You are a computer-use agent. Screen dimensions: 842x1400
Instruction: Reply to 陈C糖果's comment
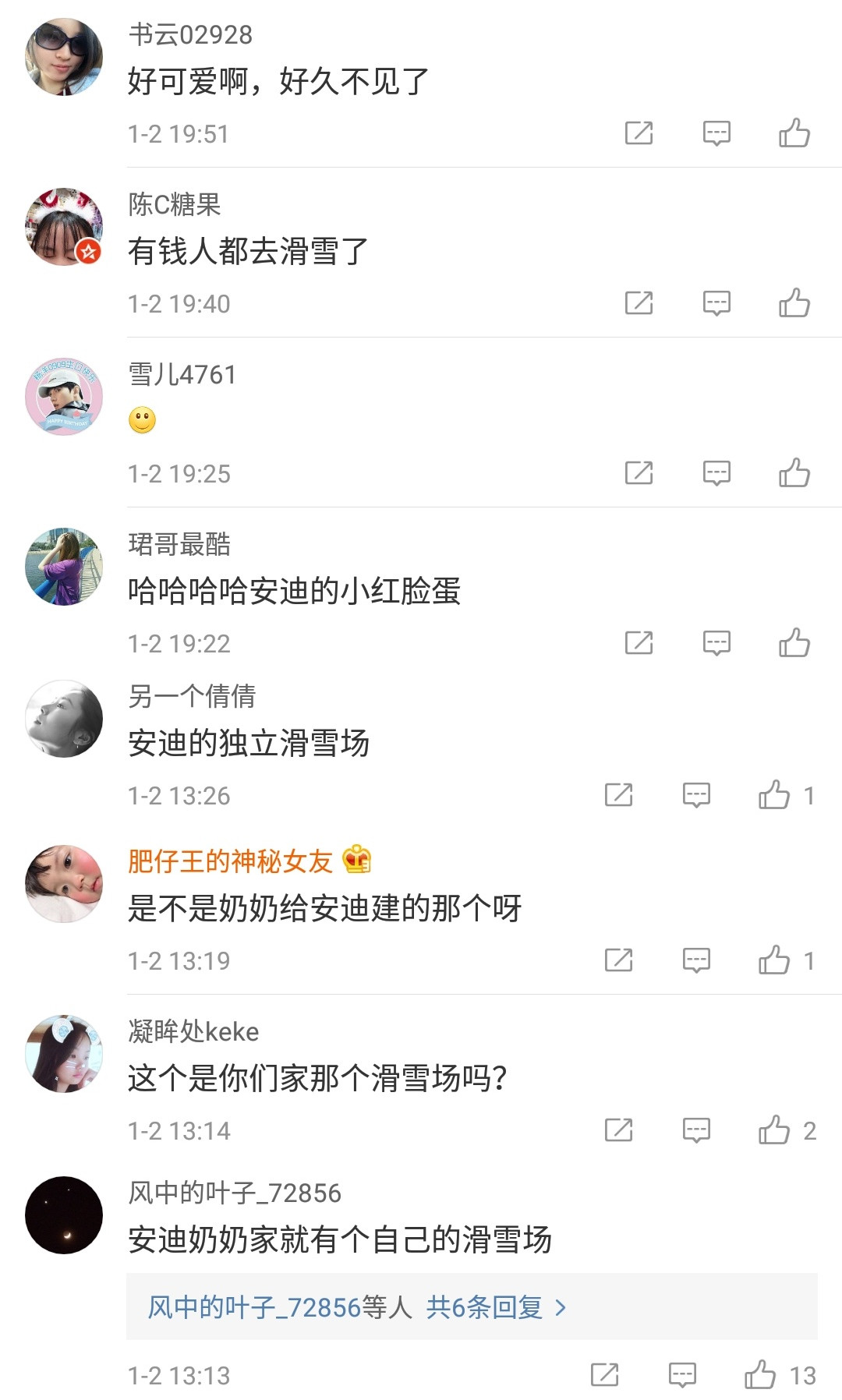coord(716,303)
